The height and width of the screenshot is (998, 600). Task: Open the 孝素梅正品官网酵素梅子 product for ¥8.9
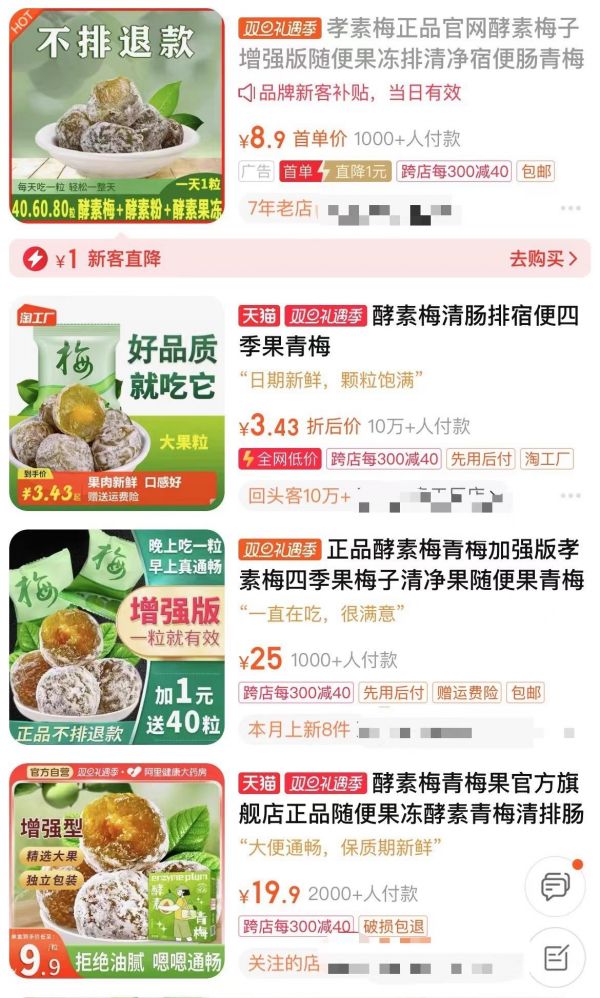[x=410, y=44]
